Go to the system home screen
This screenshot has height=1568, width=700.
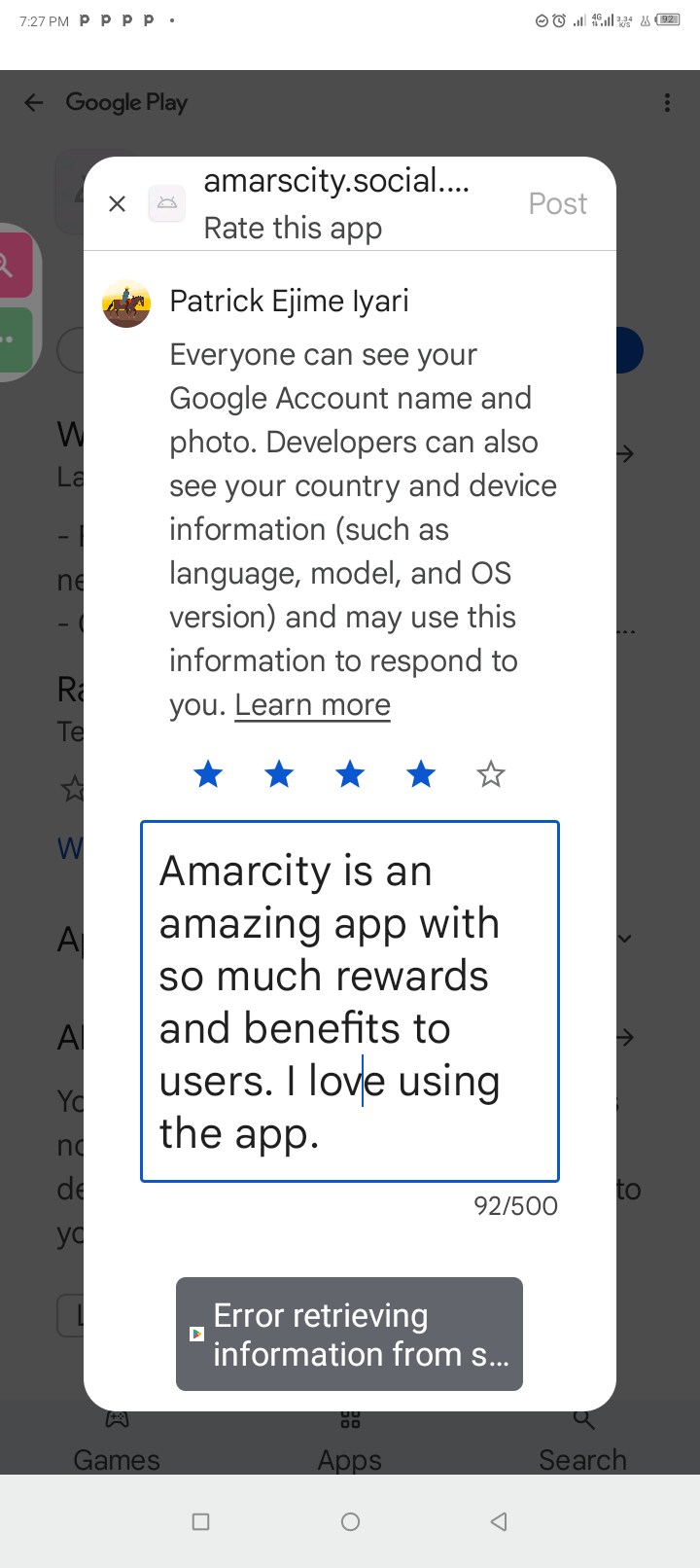click(x=351, y=1521)
